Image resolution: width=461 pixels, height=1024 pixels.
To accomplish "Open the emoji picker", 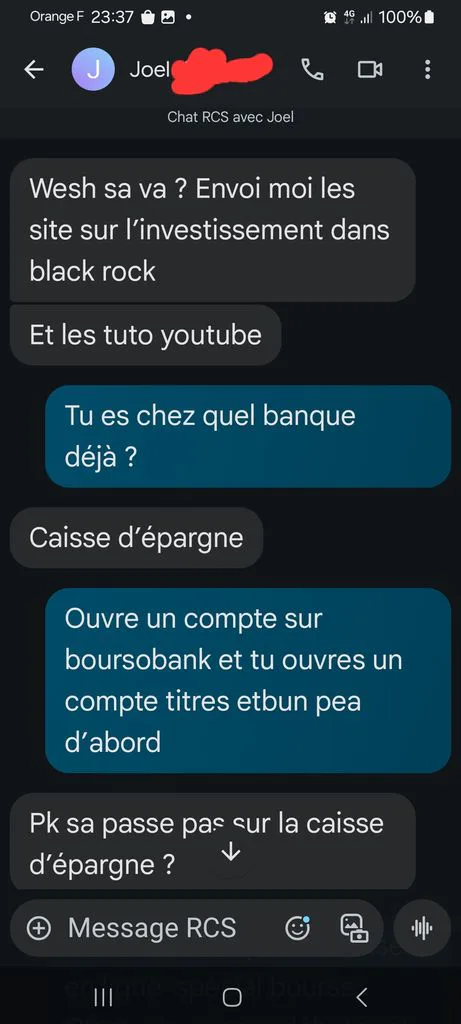I will coord(298,927).
